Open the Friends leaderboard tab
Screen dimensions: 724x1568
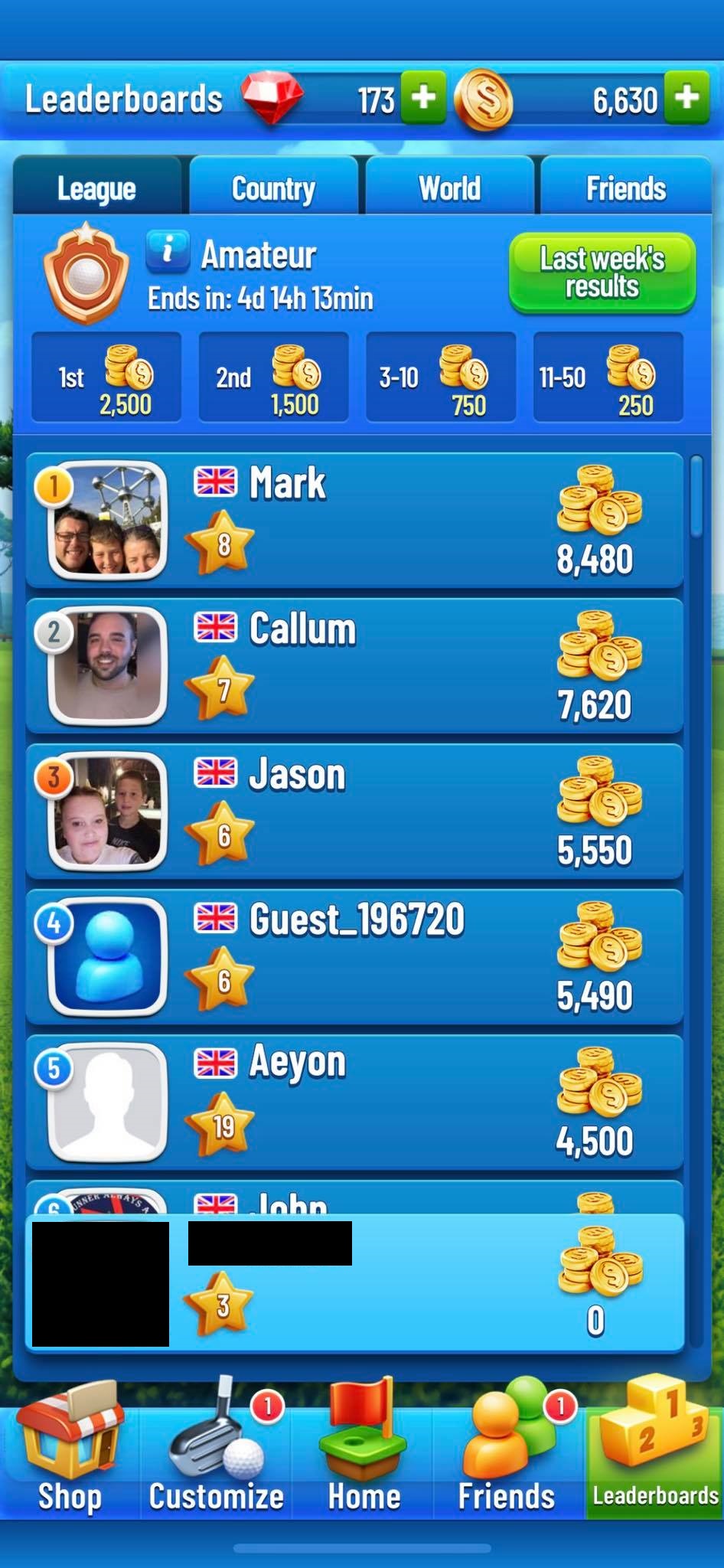tap(626, 187)
